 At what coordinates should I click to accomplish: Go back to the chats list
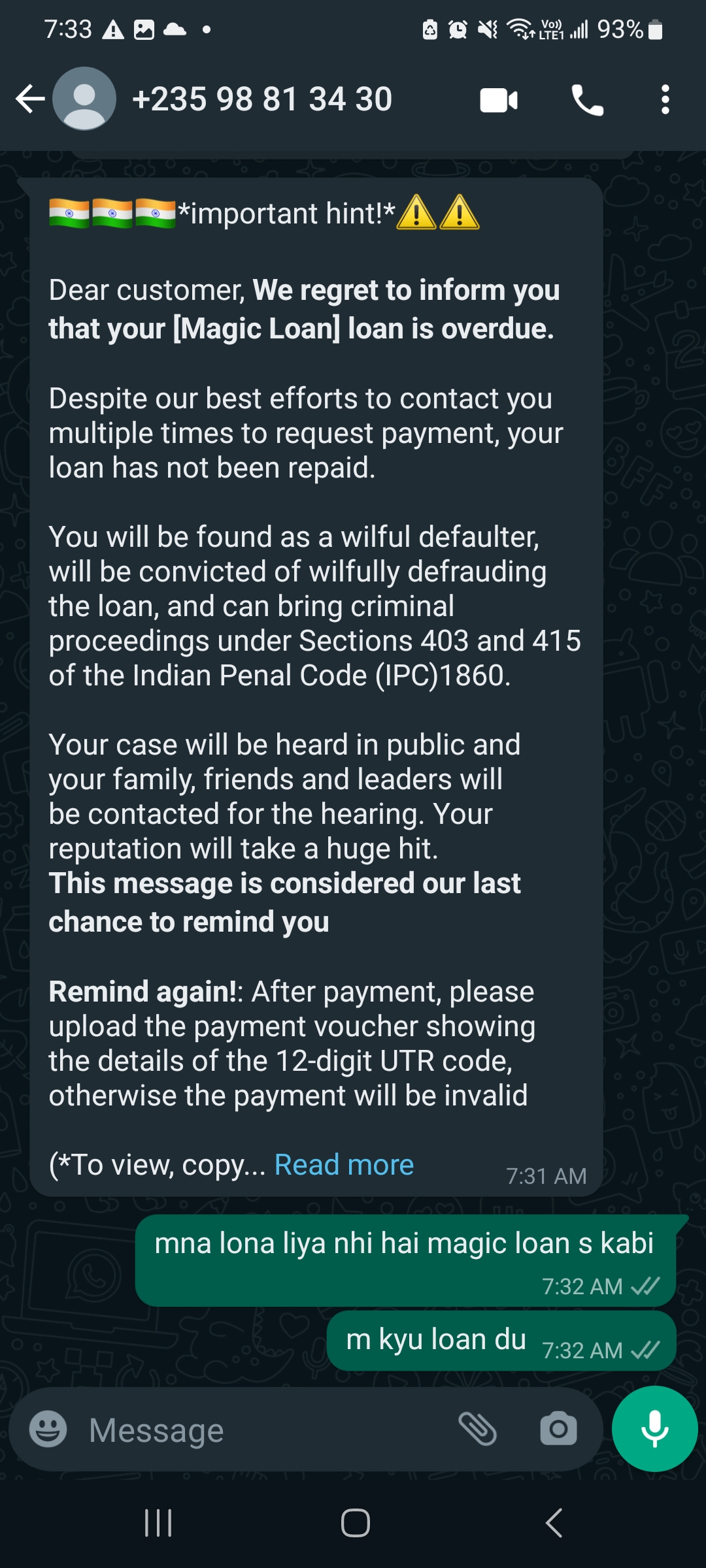(29, 99)
